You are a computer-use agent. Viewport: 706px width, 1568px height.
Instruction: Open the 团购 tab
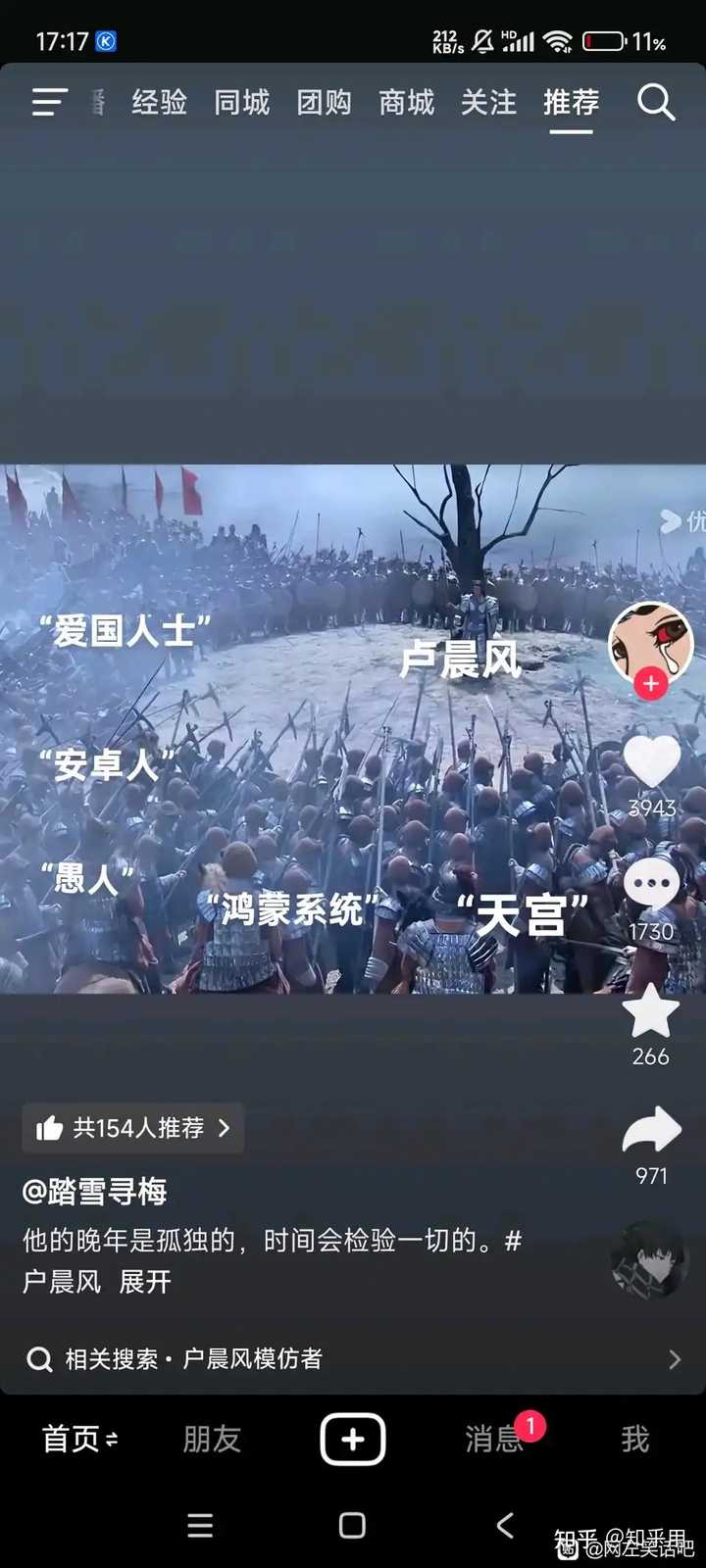coord(324,102)
